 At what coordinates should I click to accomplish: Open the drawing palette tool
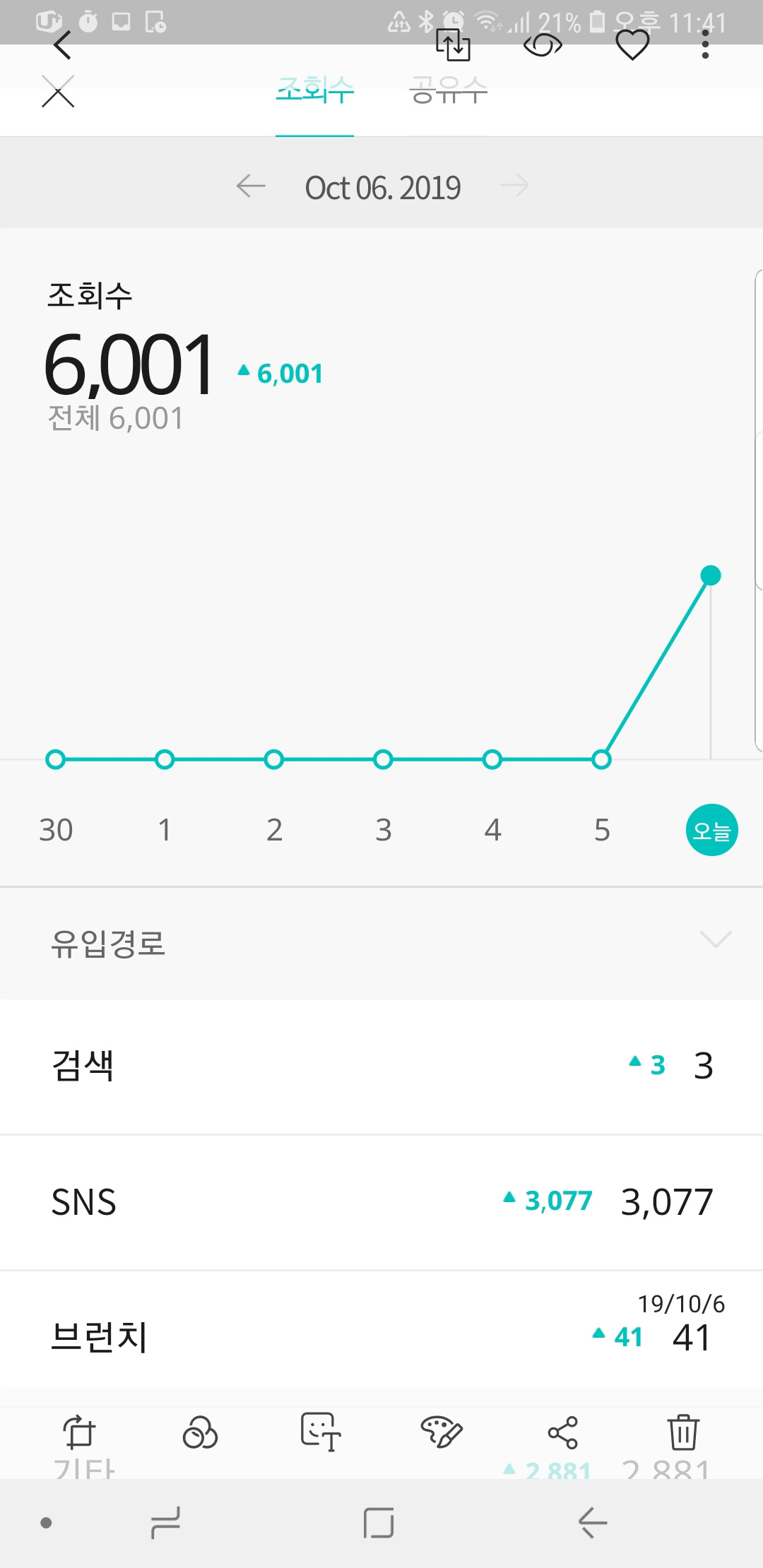point(442,1432)
